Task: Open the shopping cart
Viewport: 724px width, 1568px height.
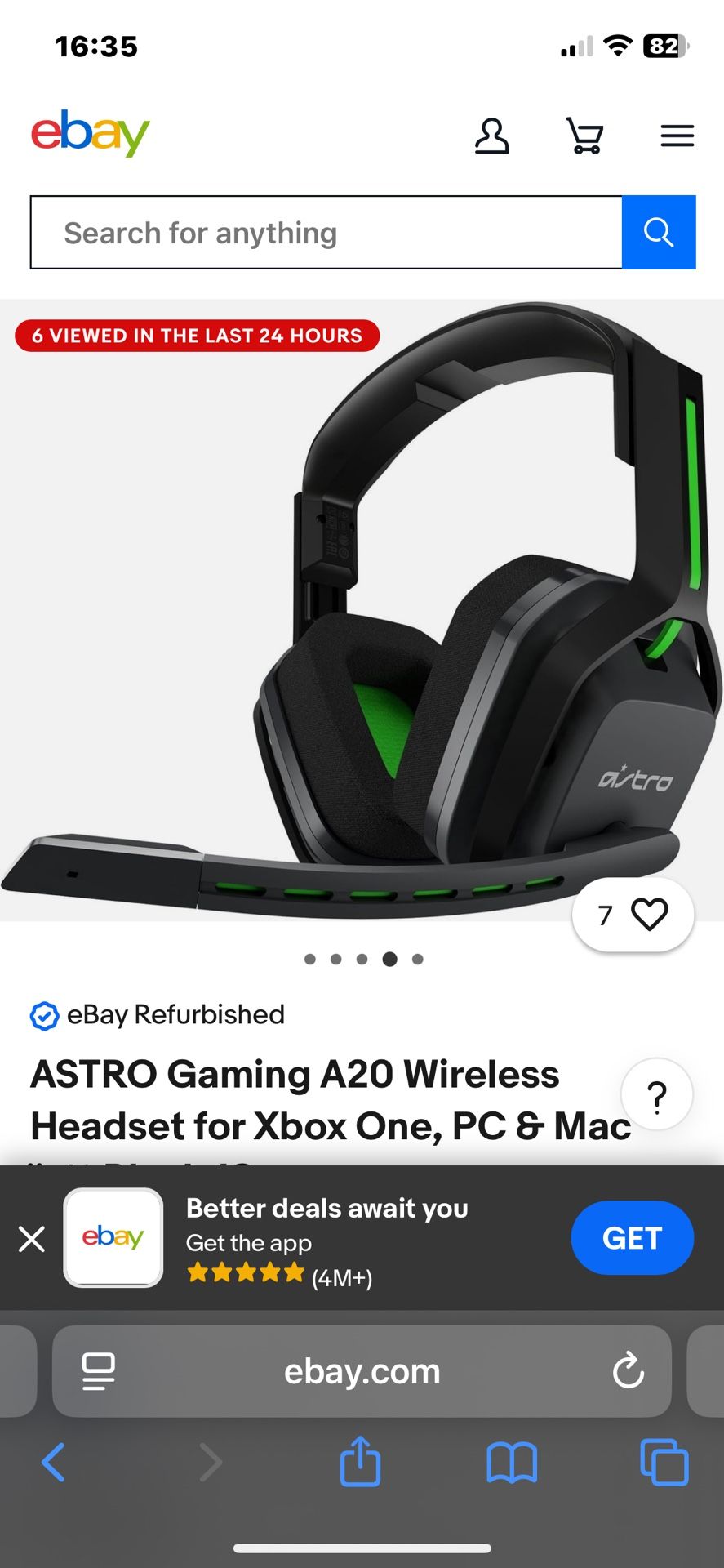Action: pyautogui.click(x=584, y=136)
